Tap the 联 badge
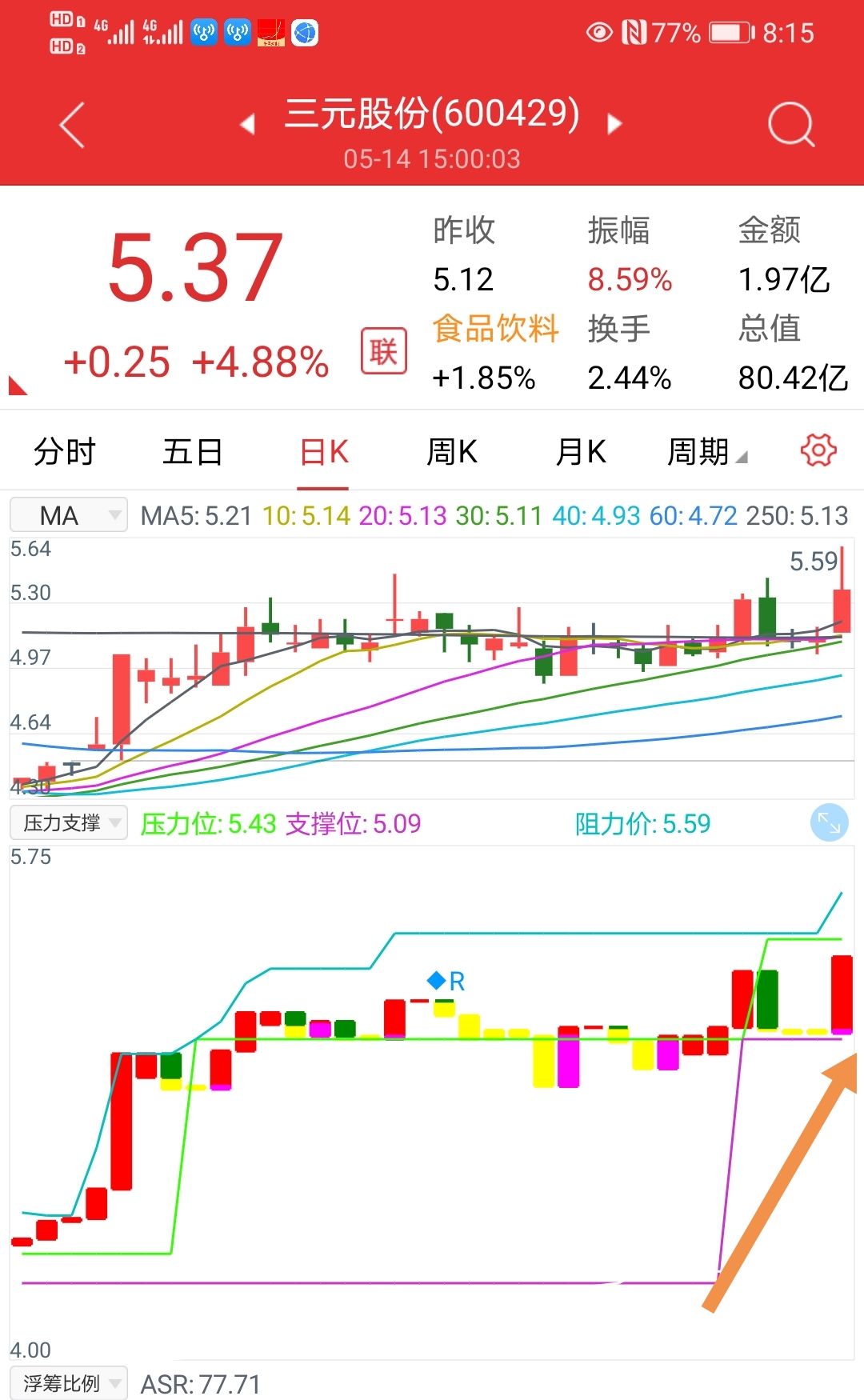Screen dimensions: 864x1400 pos(383,351)
